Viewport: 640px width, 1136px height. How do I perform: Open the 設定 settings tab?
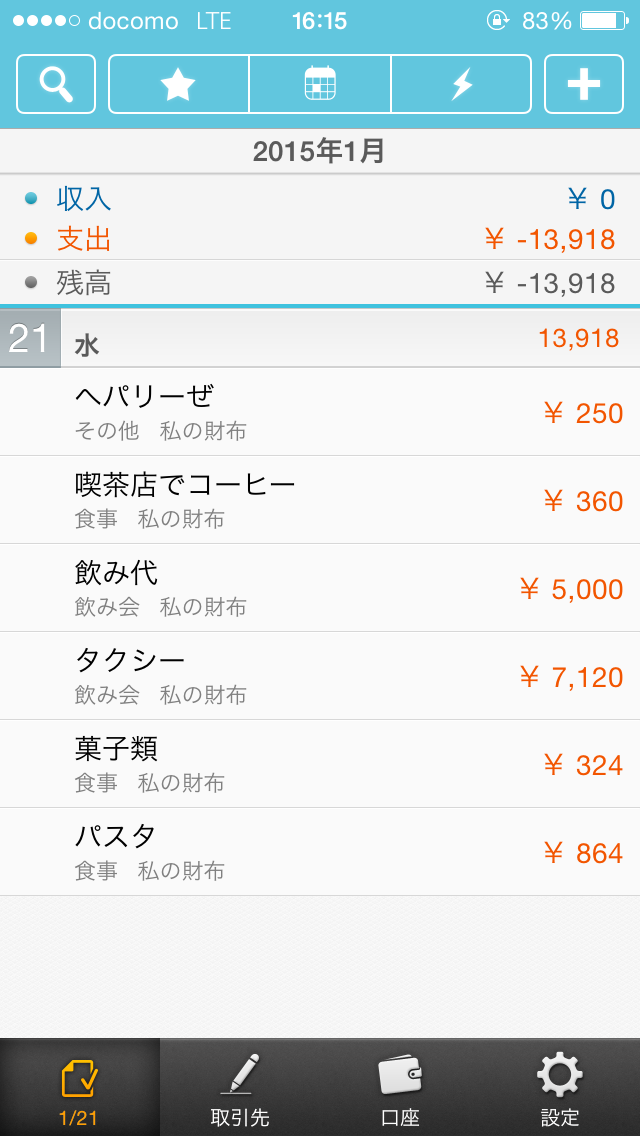click(x=560, y=1087)
